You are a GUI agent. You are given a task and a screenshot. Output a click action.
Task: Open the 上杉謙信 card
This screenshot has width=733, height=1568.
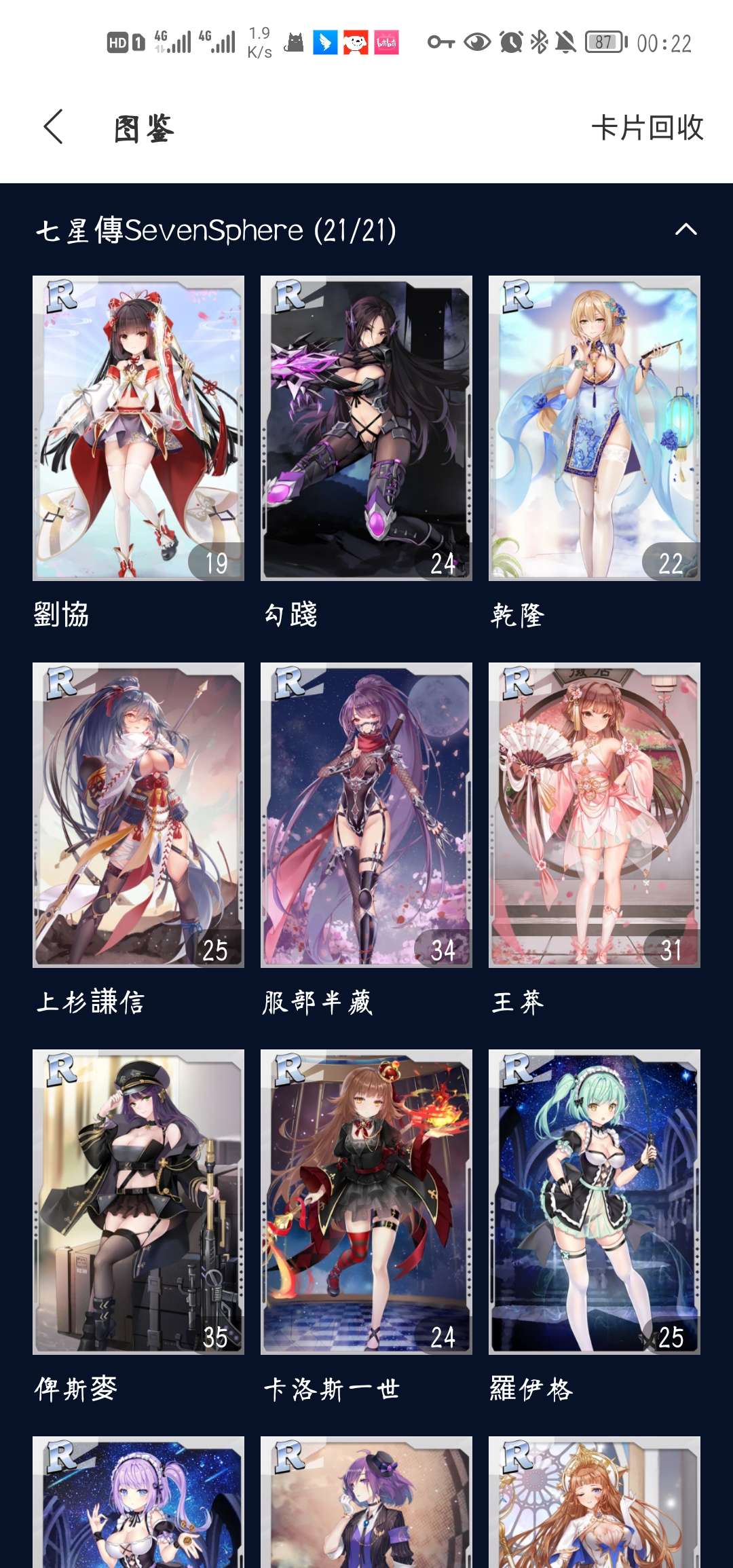tap(138, 815)
